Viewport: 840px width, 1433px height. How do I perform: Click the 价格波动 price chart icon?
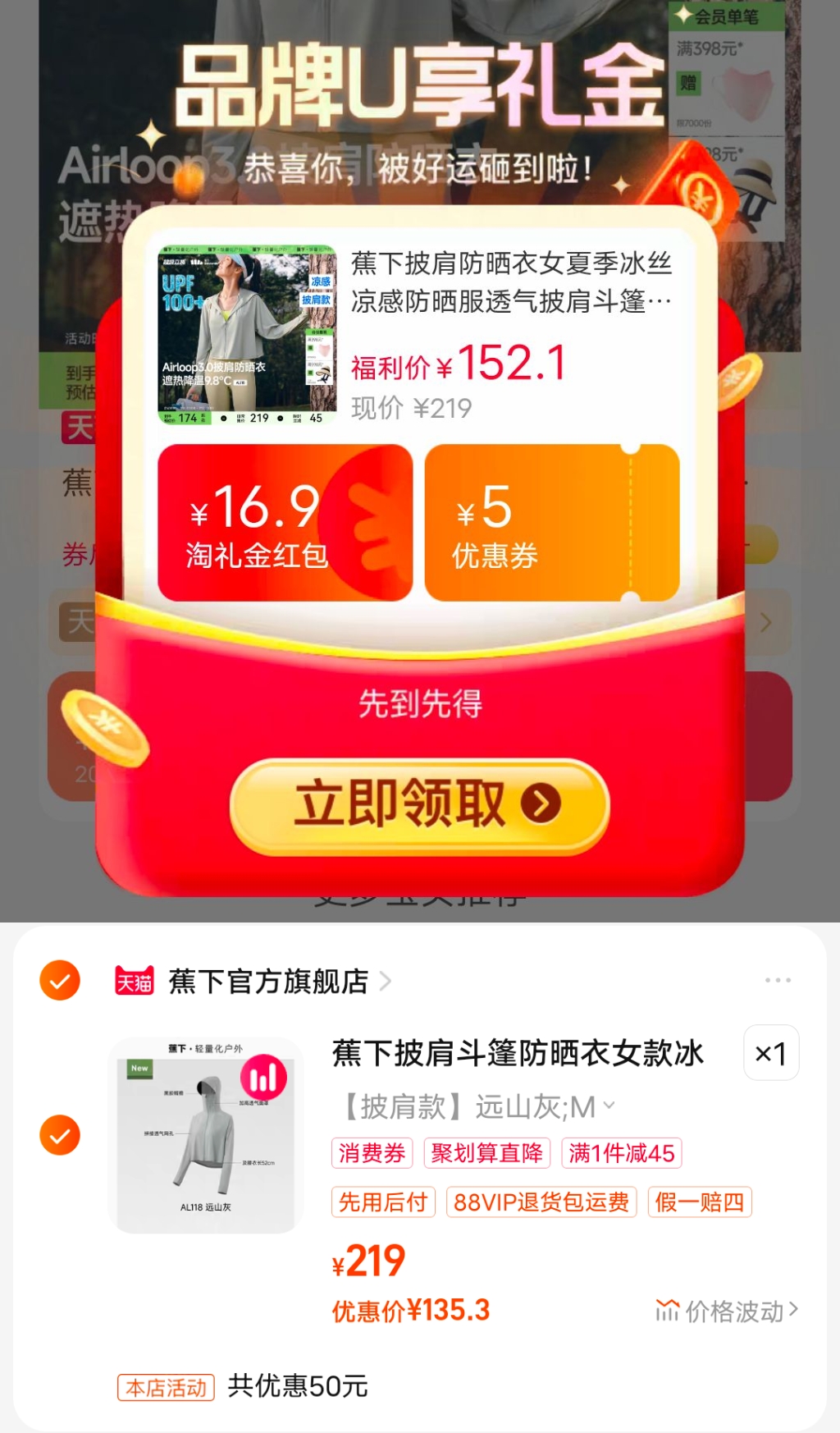[669, 1310]
